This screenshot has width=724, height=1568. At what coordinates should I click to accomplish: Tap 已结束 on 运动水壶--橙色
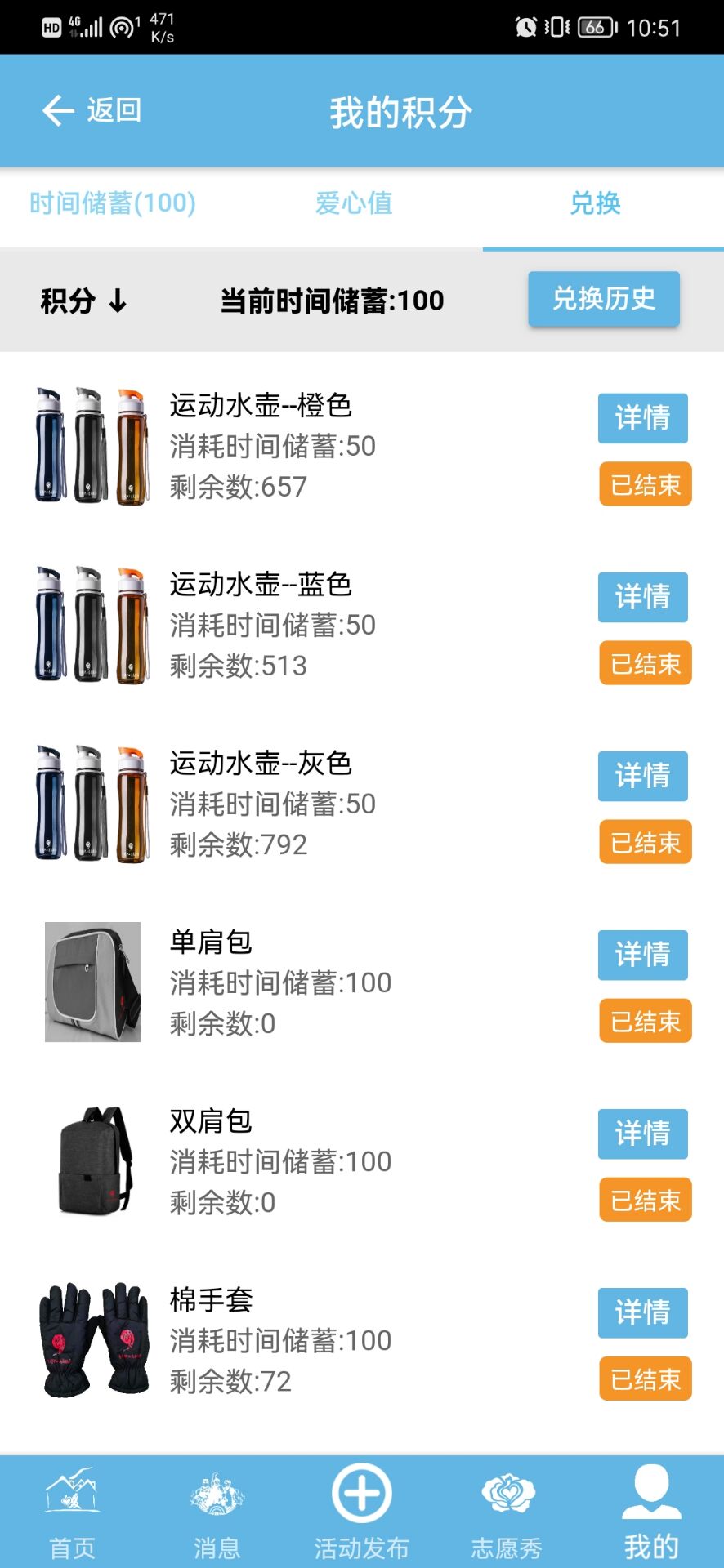[646, 484]
